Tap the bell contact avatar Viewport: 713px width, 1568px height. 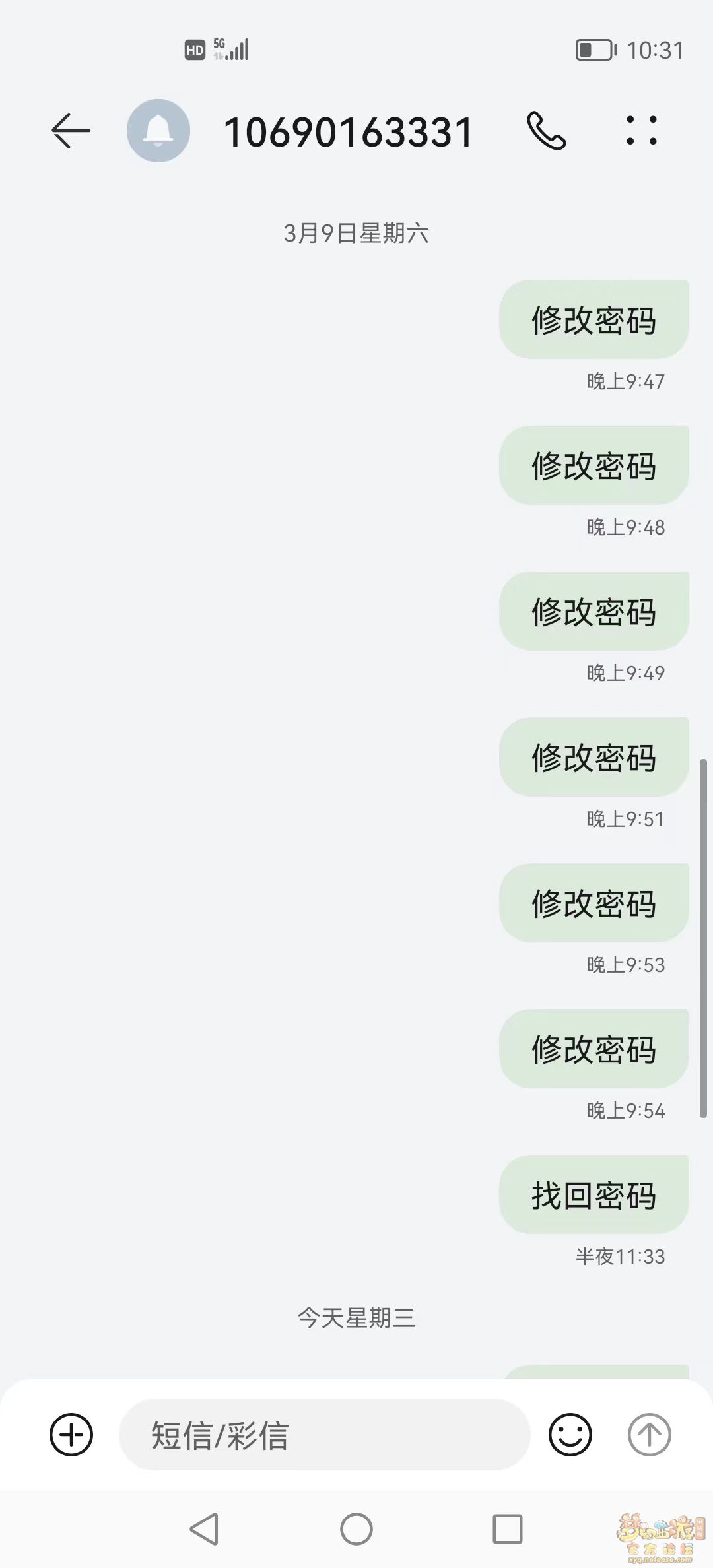pos(158,131)
